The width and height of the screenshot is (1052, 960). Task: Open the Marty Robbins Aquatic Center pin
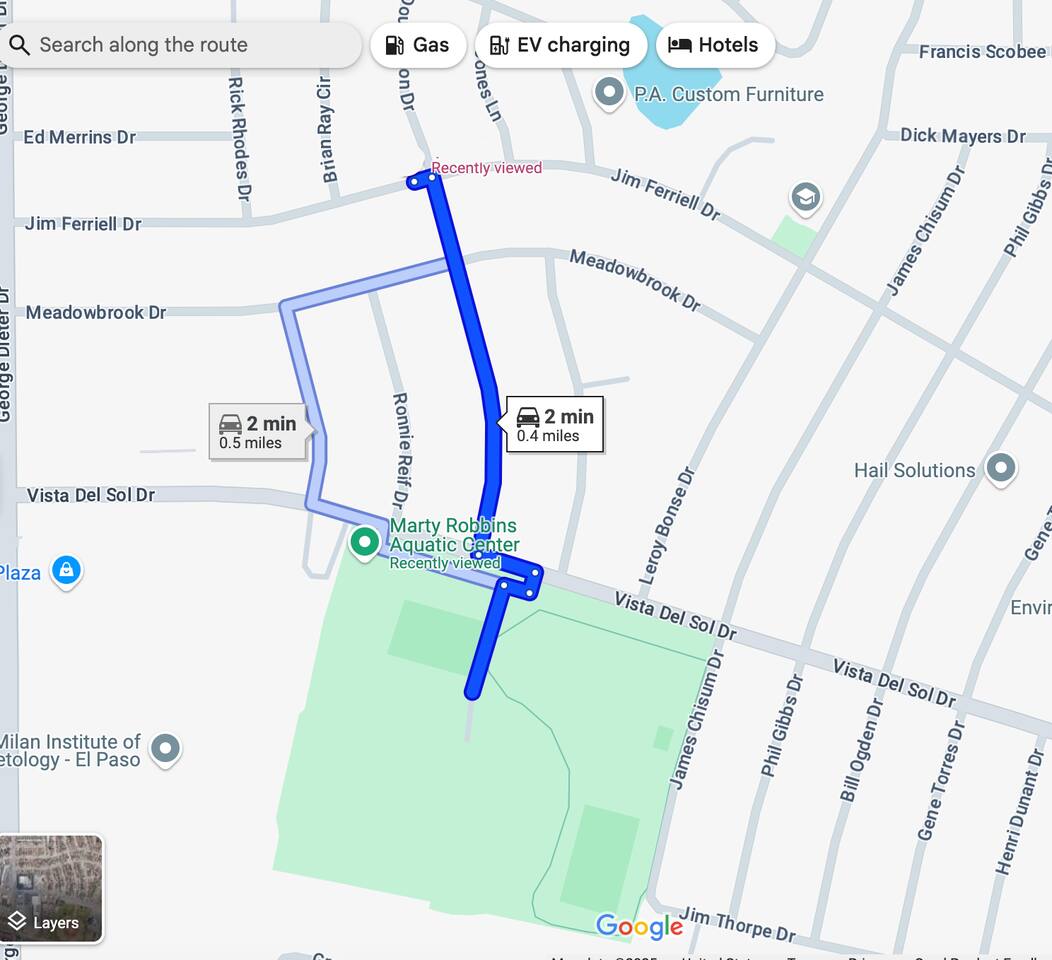pos(364,542)
